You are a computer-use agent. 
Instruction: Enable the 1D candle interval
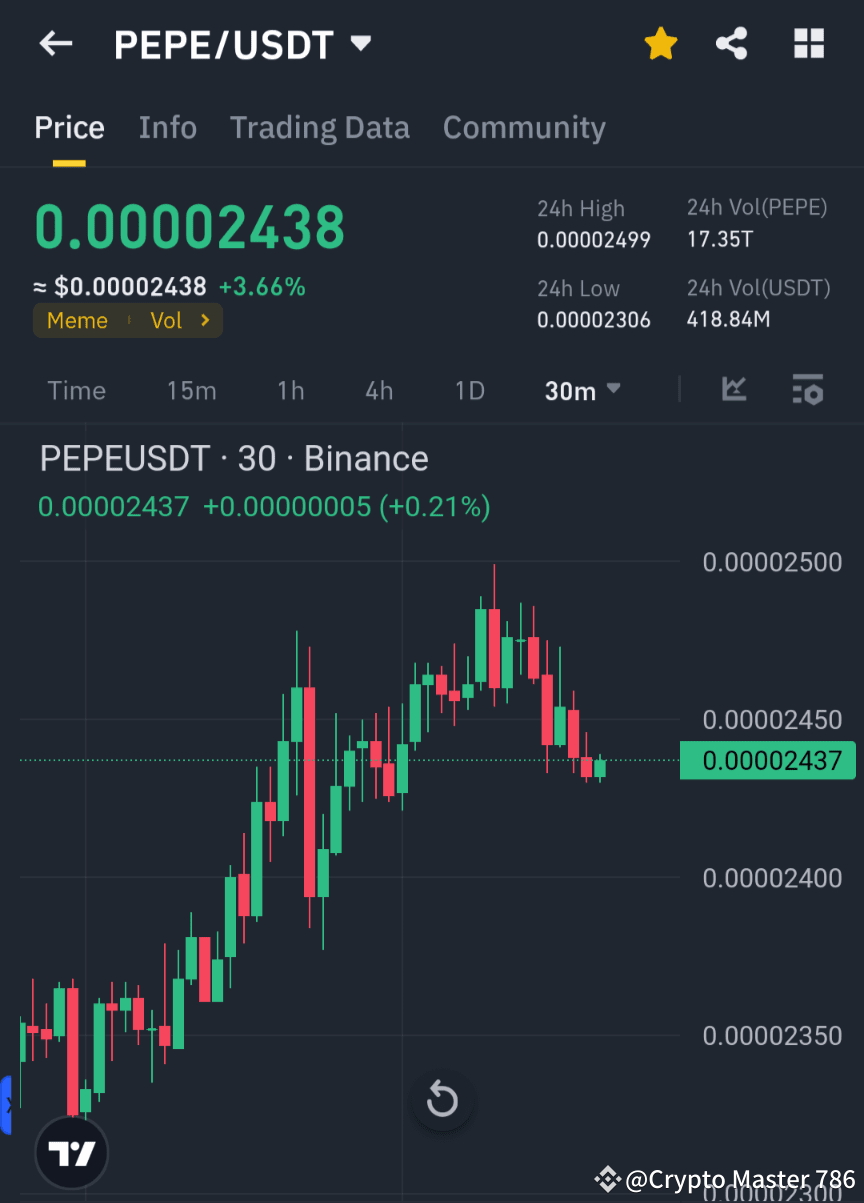point(469,390)
